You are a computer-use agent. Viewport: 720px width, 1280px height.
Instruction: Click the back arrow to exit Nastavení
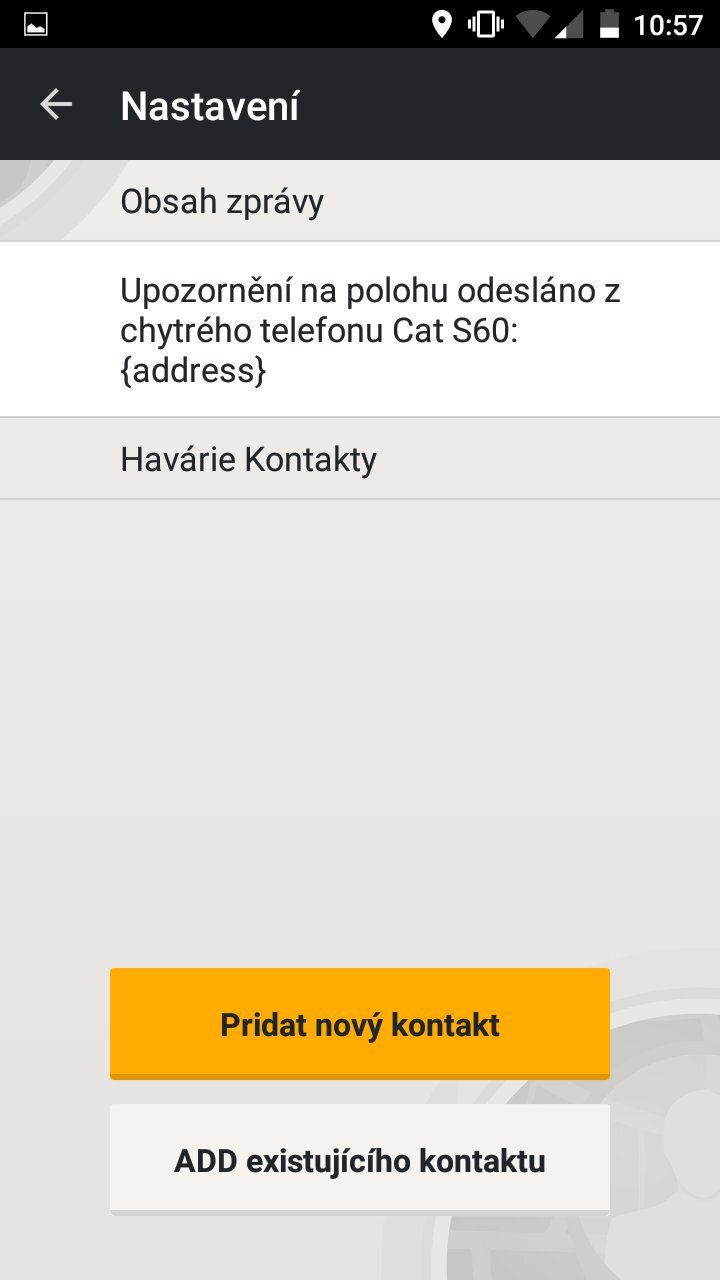tap(57, 103)
